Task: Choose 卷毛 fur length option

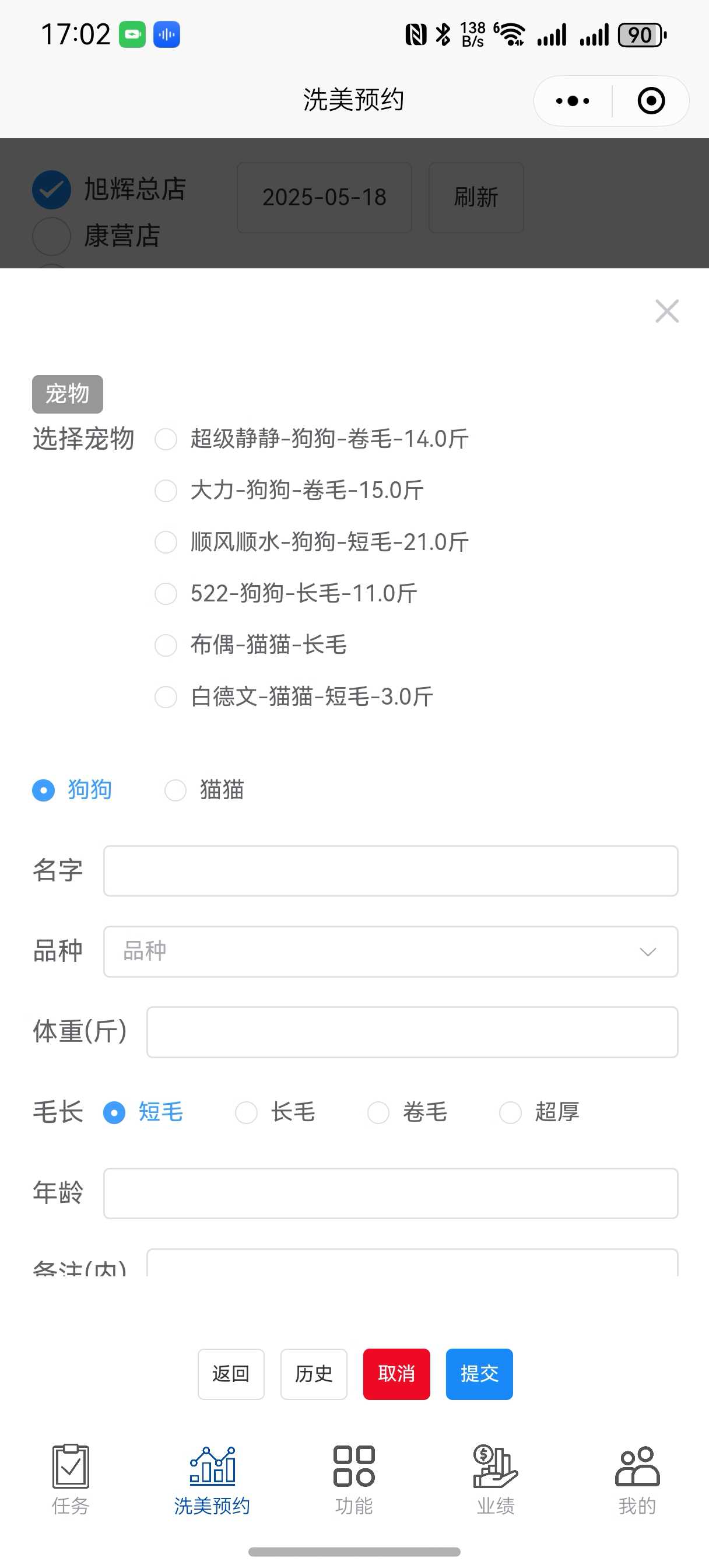Action: click(378, 1112)
